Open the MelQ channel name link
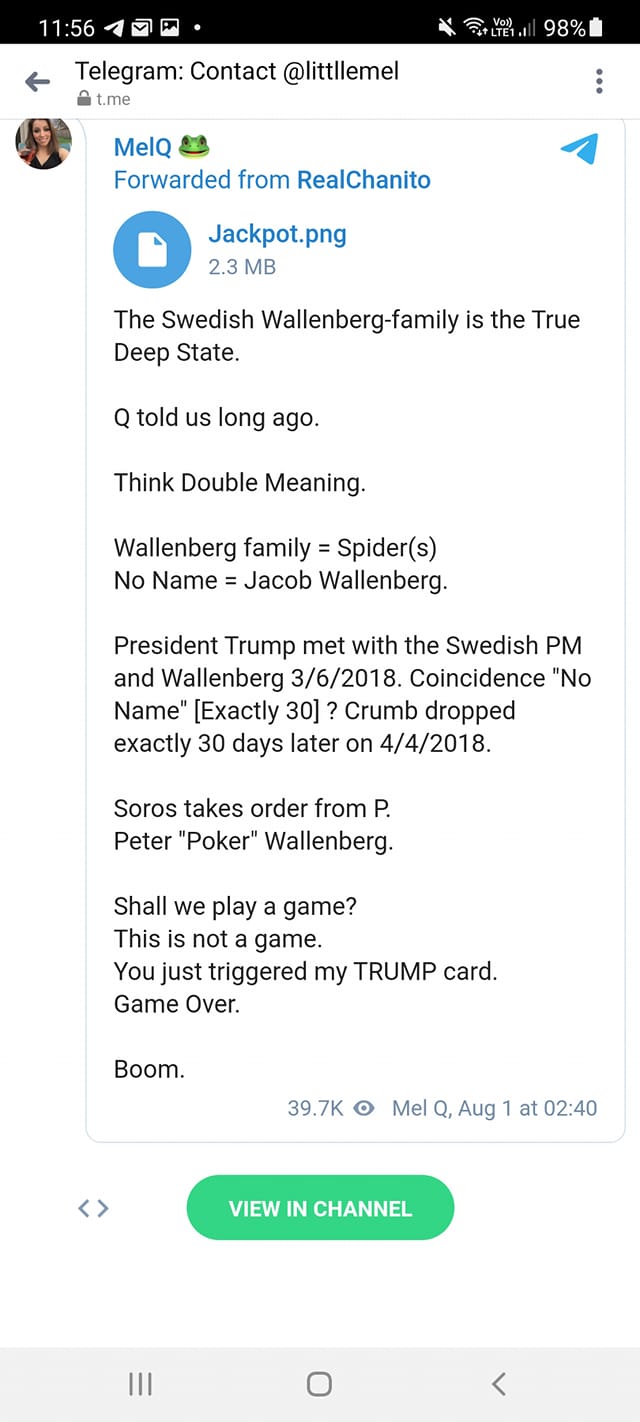640x1422 pixels. [143, 147]
